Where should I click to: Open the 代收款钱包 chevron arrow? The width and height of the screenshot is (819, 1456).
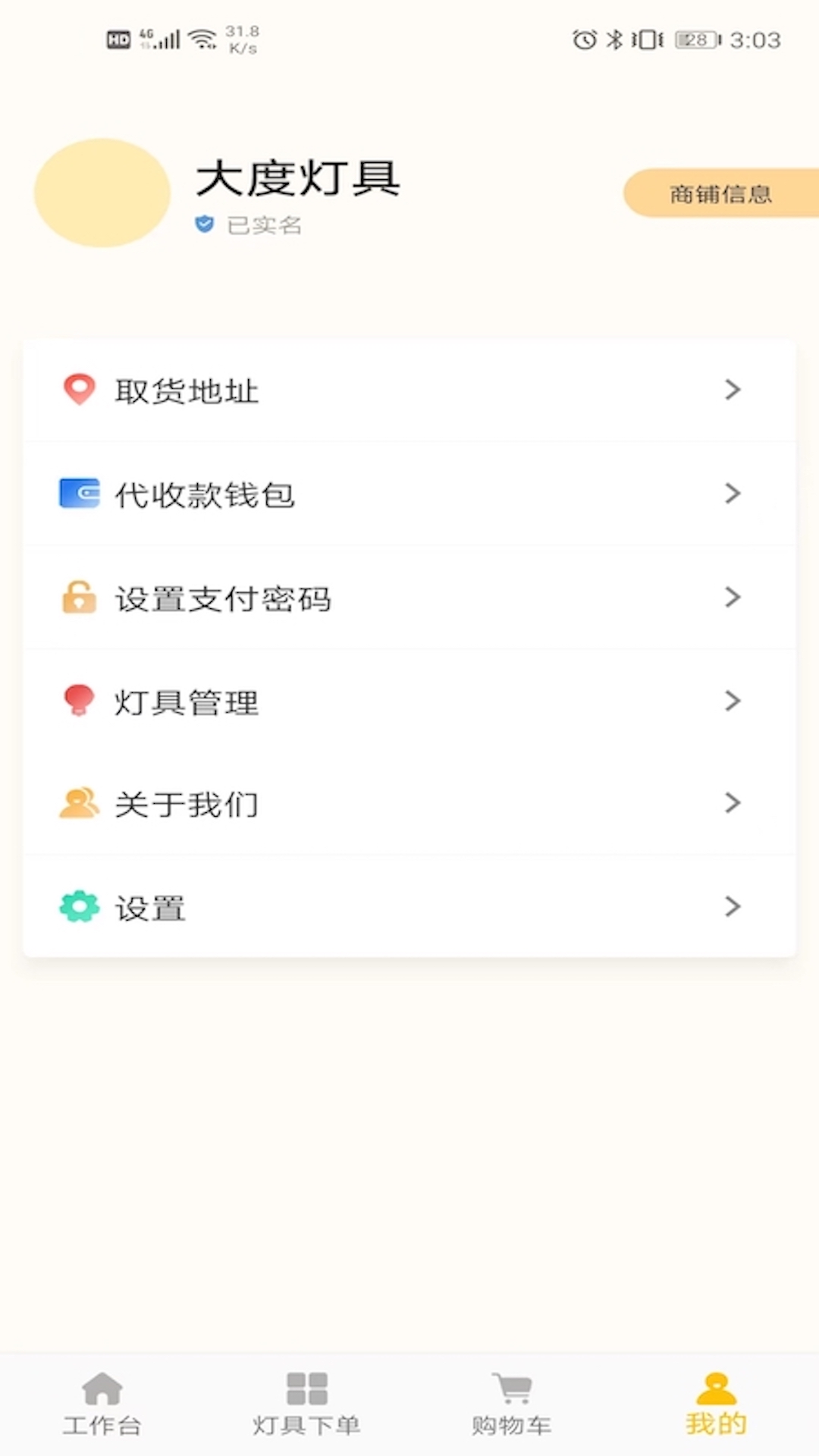[733, 494]
